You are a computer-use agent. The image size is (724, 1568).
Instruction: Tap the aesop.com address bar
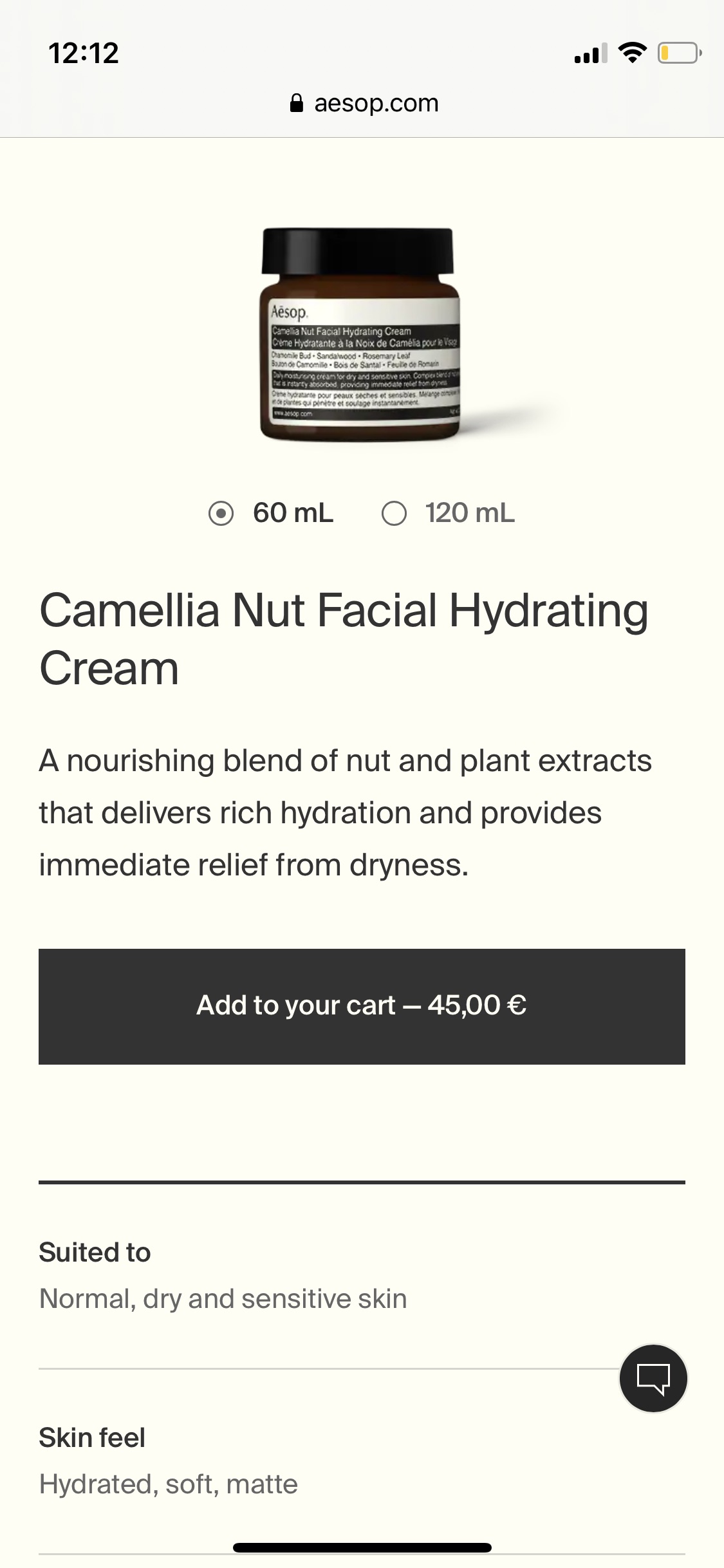pos(364,103)
